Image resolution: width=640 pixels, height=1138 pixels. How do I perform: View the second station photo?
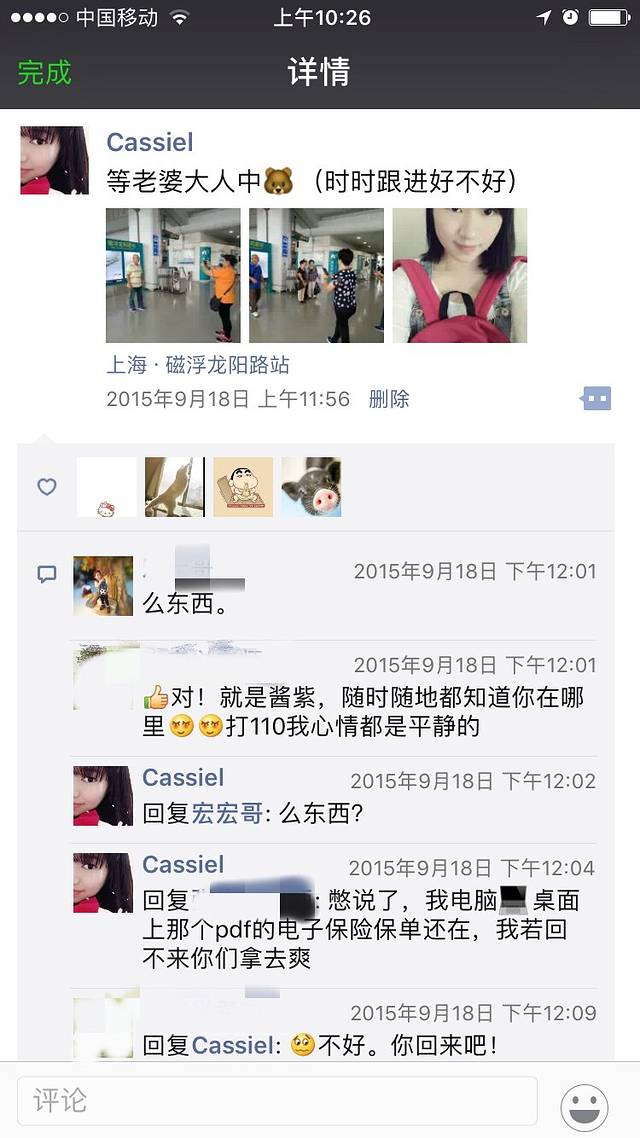pyautogui.click(x=316, y=275)
